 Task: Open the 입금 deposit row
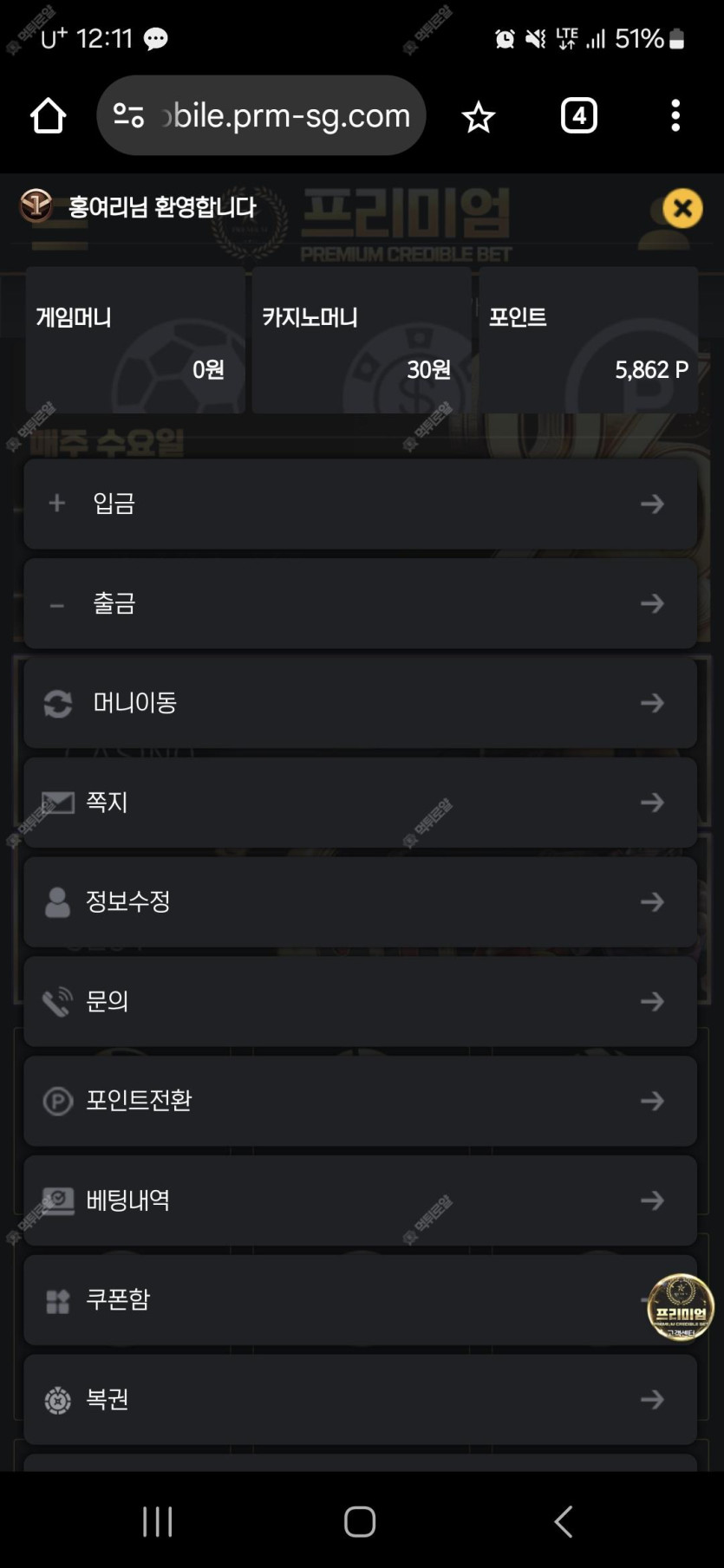360,504
